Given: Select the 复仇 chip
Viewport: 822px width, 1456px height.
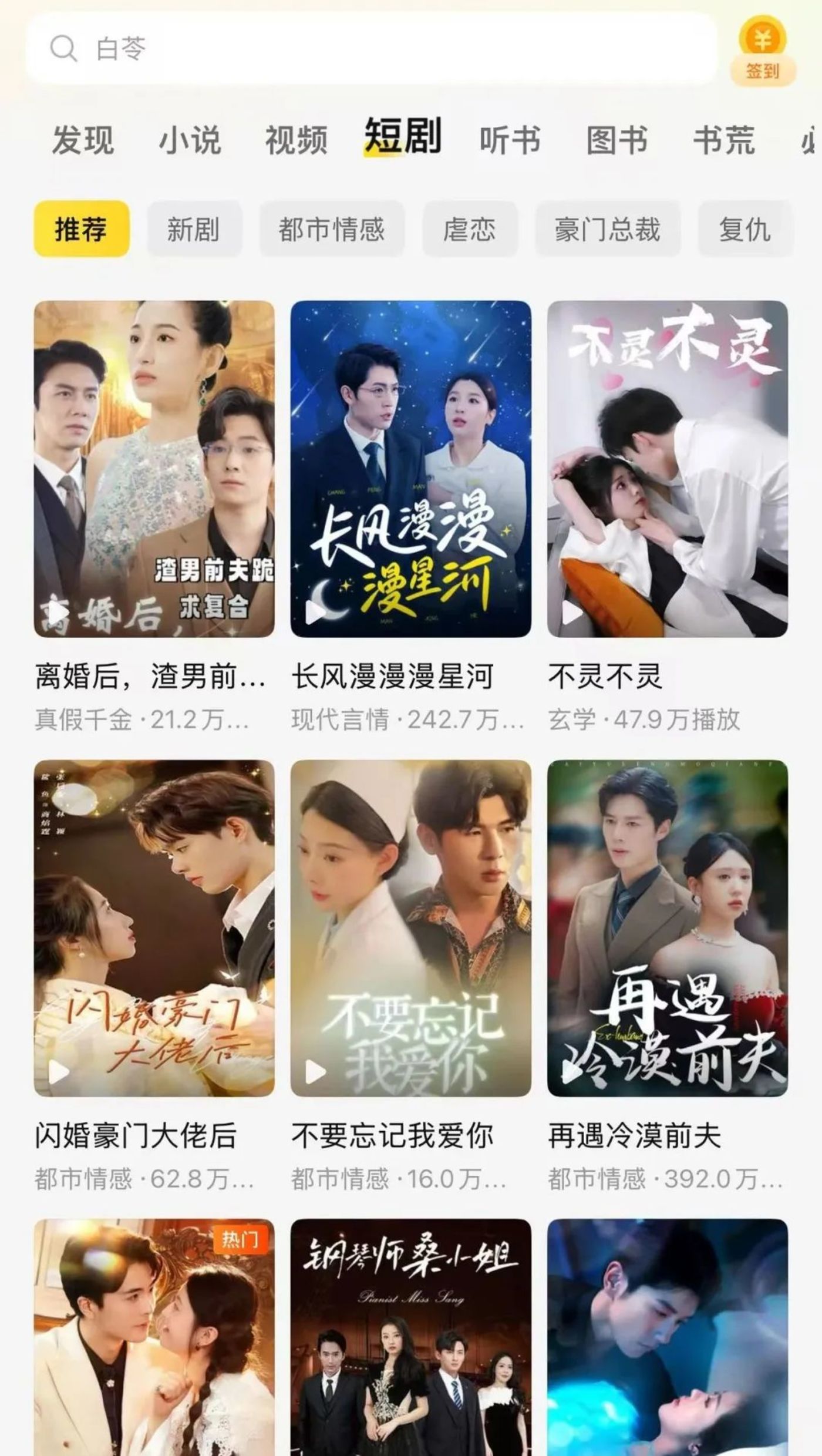Looking at the screenshot, I should point(744,229).
